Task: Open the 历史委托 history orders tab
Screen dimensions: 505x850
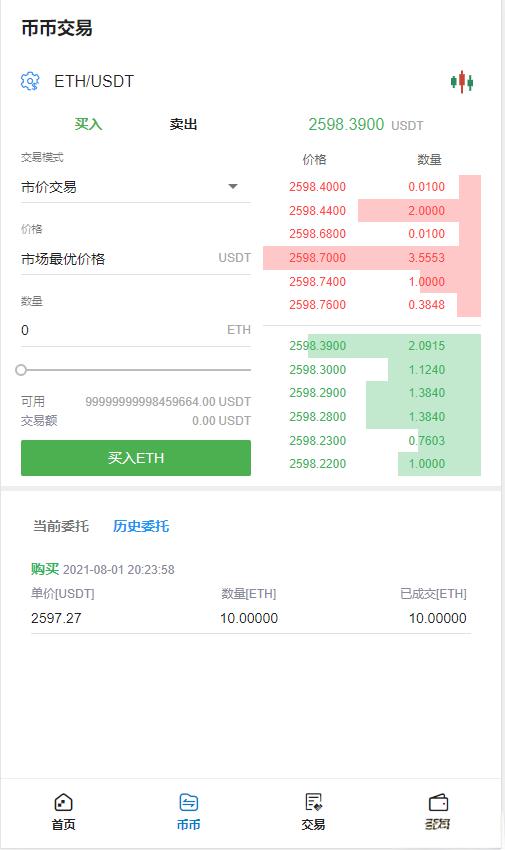Action: (x=141, y=526)
